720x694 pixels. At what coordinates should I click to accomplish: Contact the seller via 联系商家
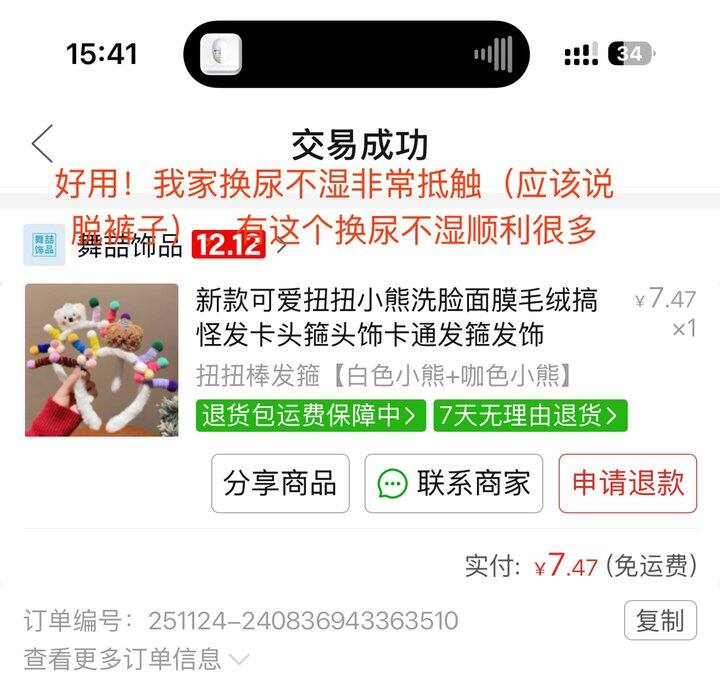(454, 483)
